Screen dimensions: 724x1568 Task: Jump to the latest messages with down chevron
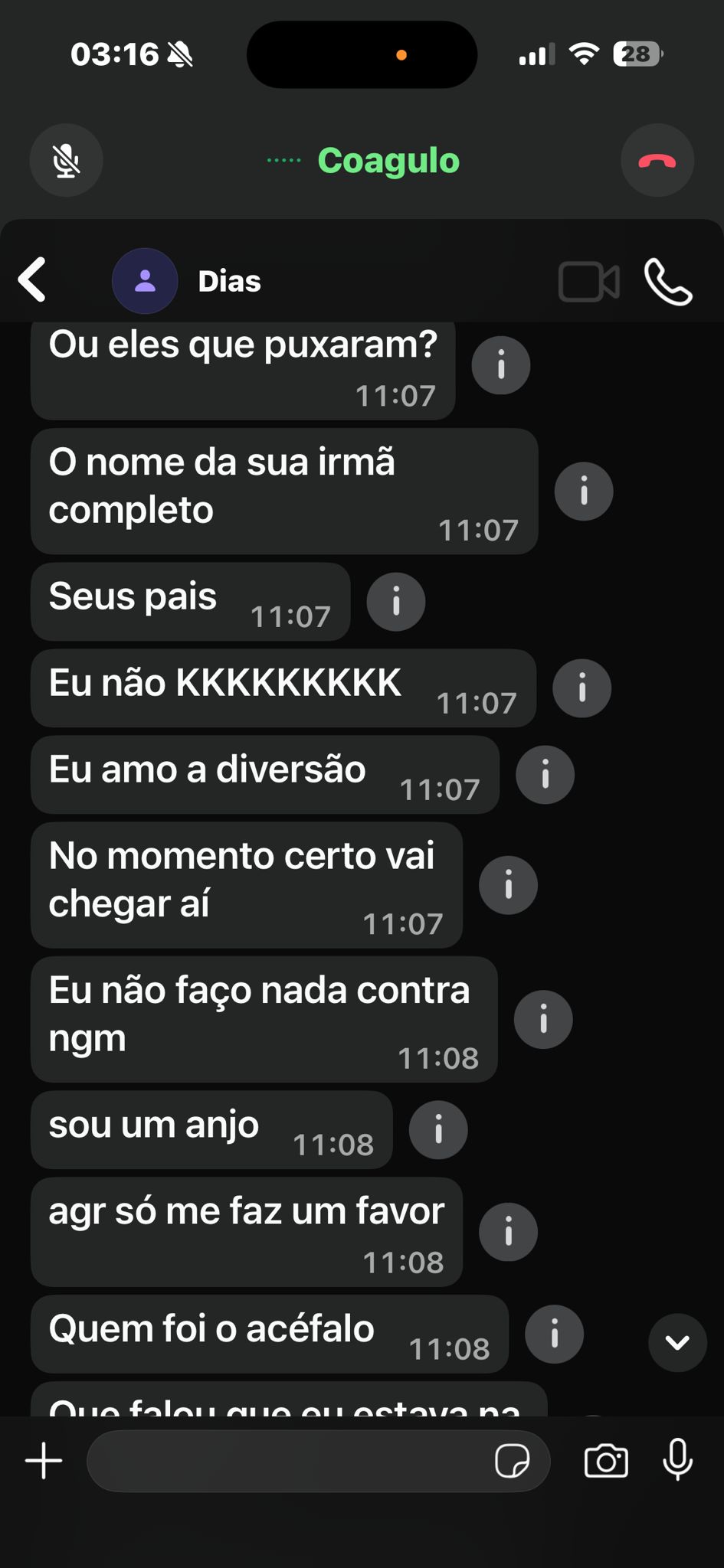677,1342
